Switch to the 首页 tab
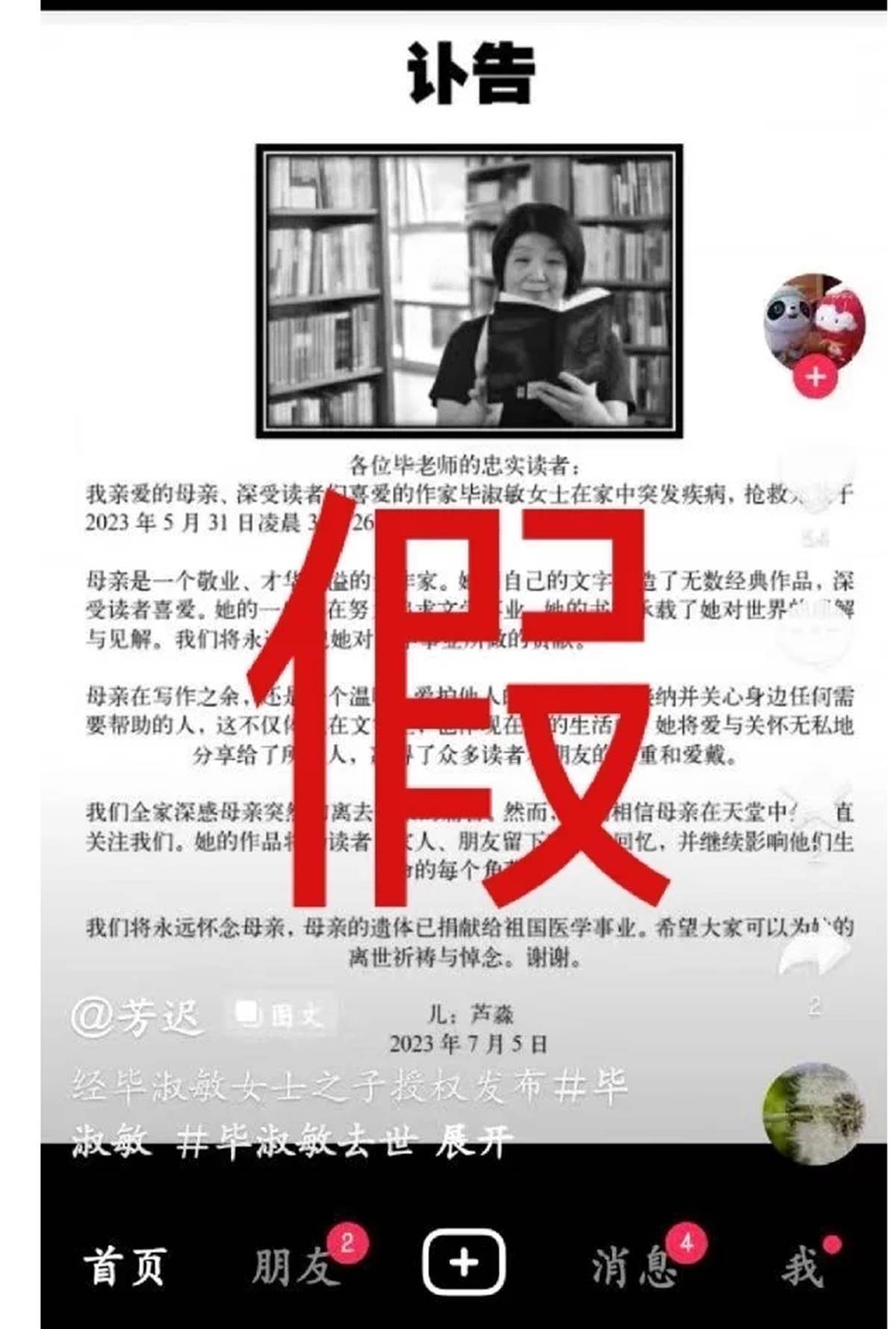This screenshot has width=896, height=1329. click(x=124, y=1266)
